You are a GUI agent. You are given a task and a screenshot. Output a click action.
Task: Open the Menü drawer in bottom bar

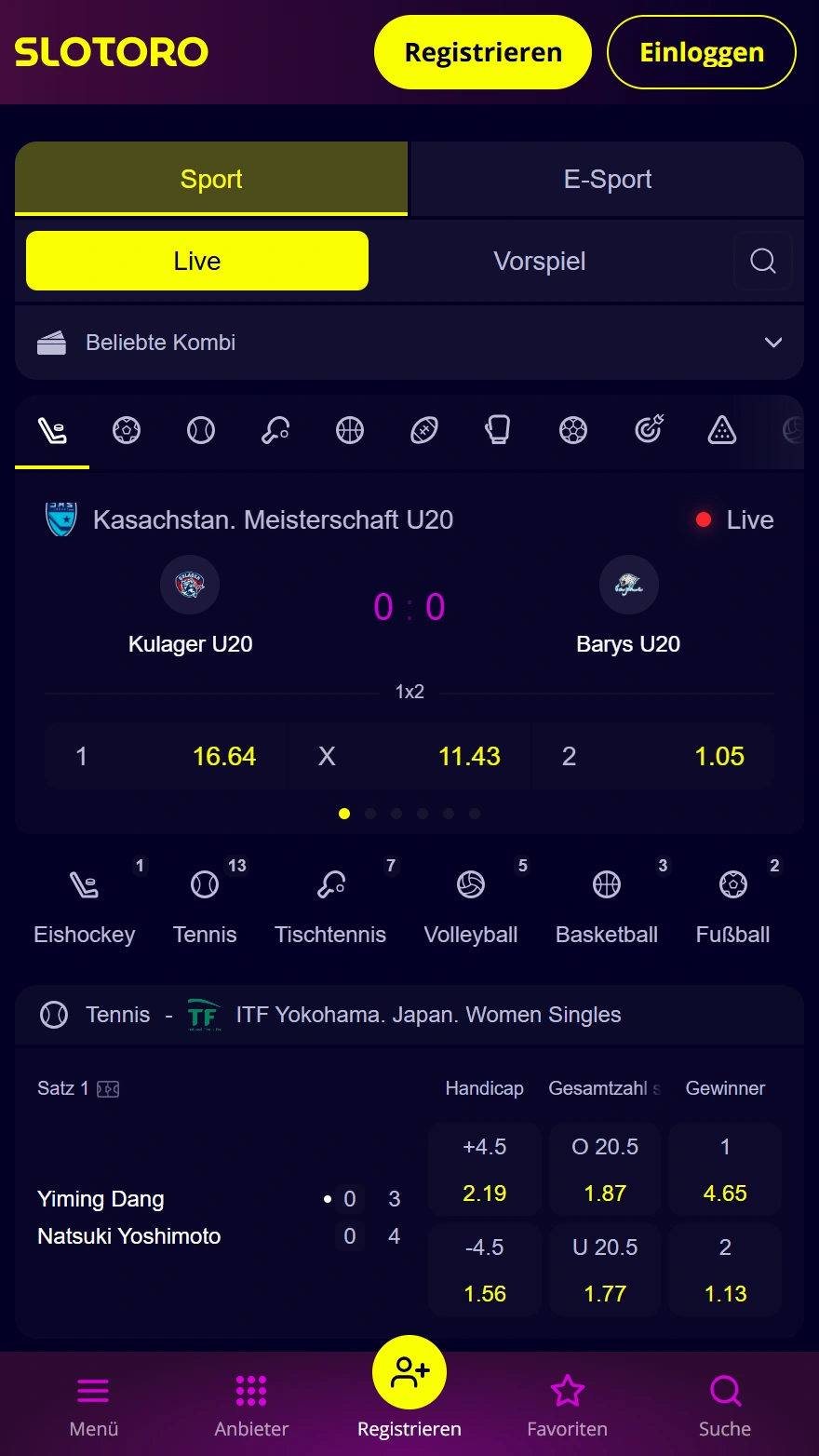94,1404
